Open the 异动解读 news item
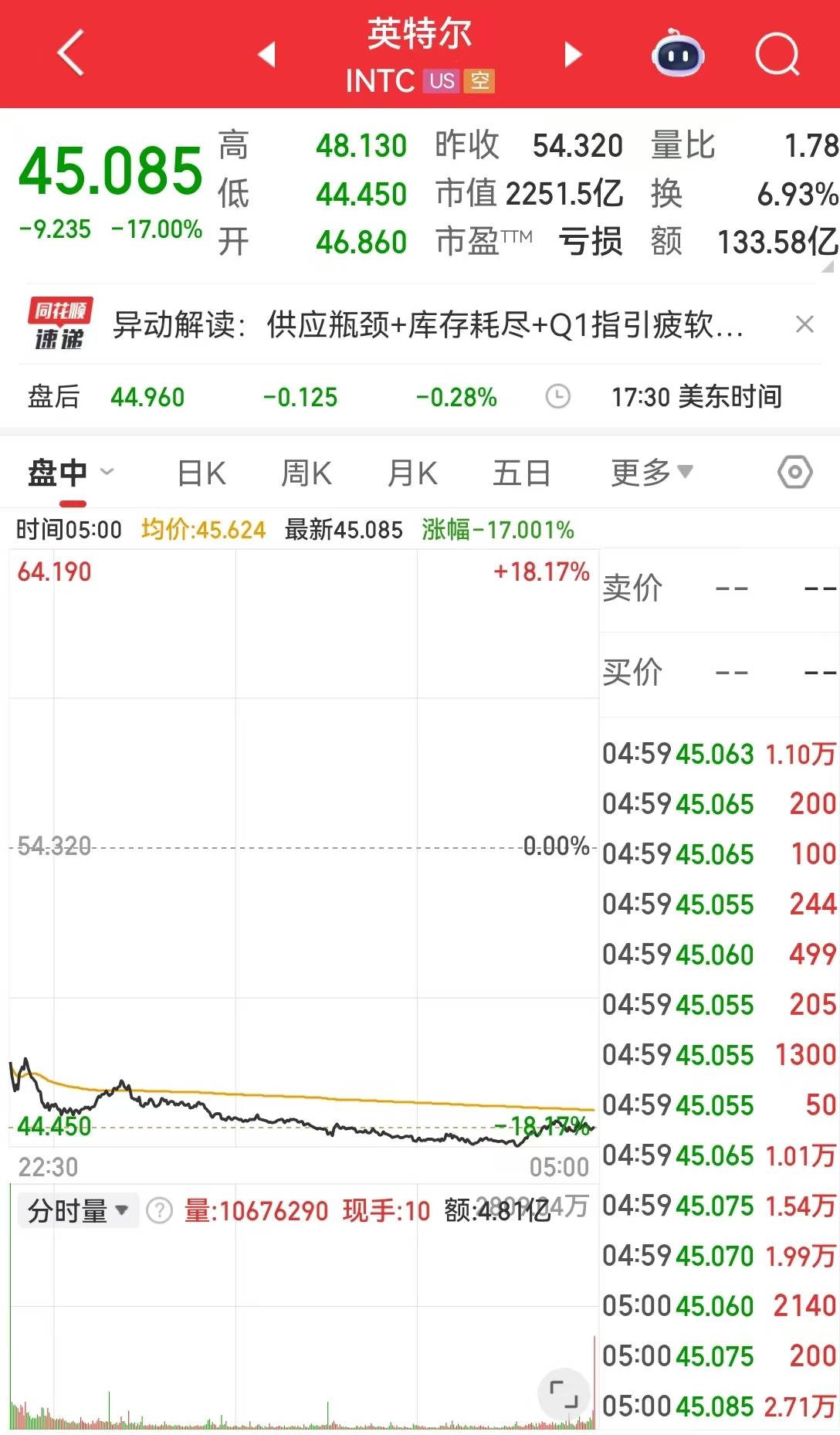 (428, 325)
